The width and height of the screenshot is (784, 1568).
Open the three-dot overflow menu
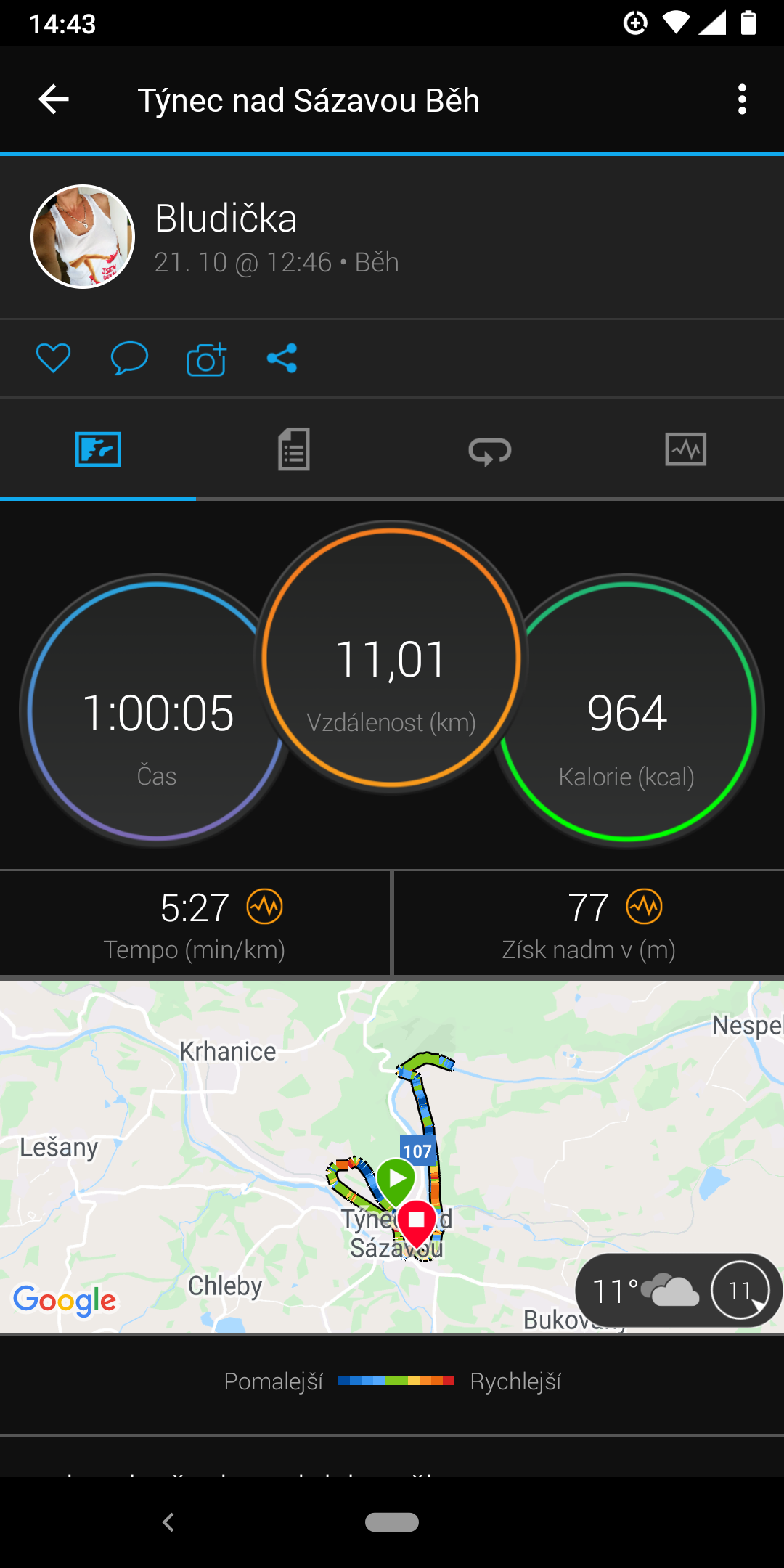tap(741, 99)
